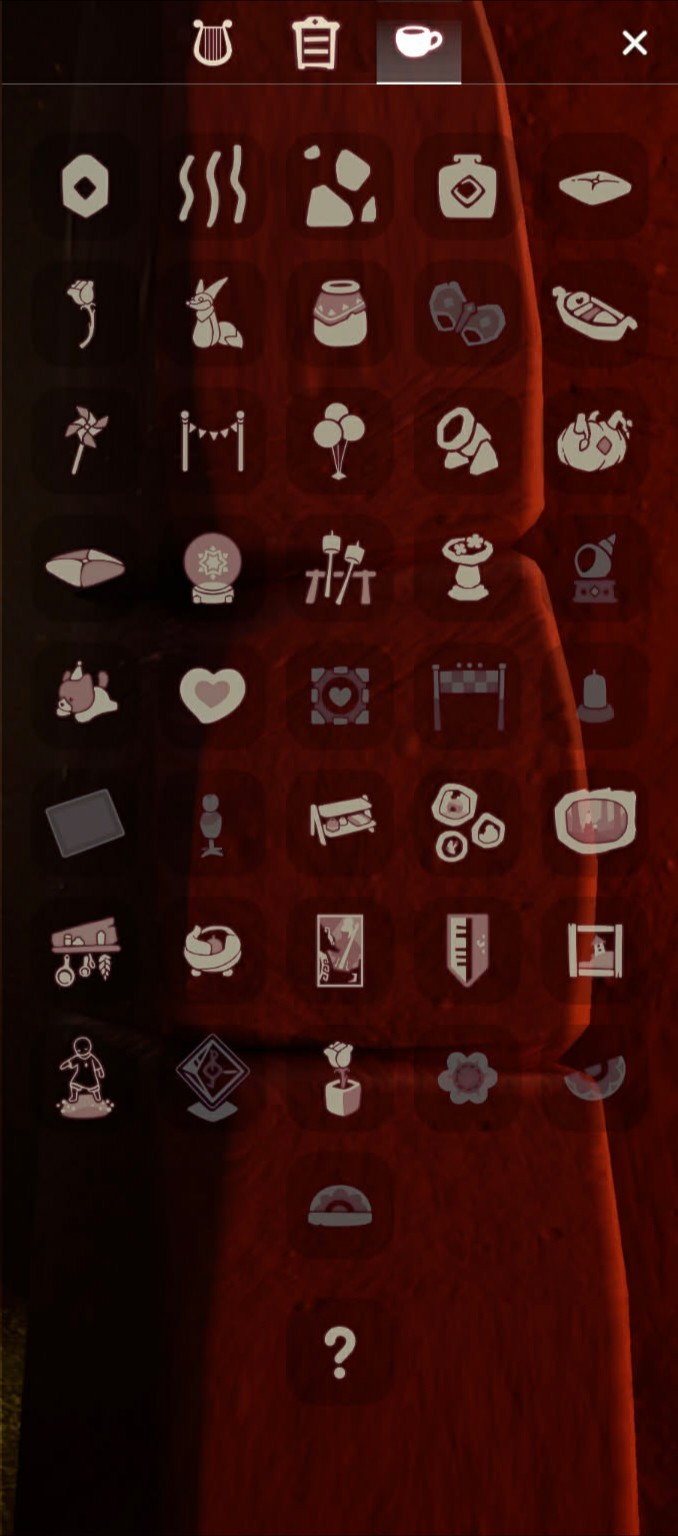Choose the butterfly prop
Image resolution: width=678 pixels, height=1536 pixels.
(467, 314)
